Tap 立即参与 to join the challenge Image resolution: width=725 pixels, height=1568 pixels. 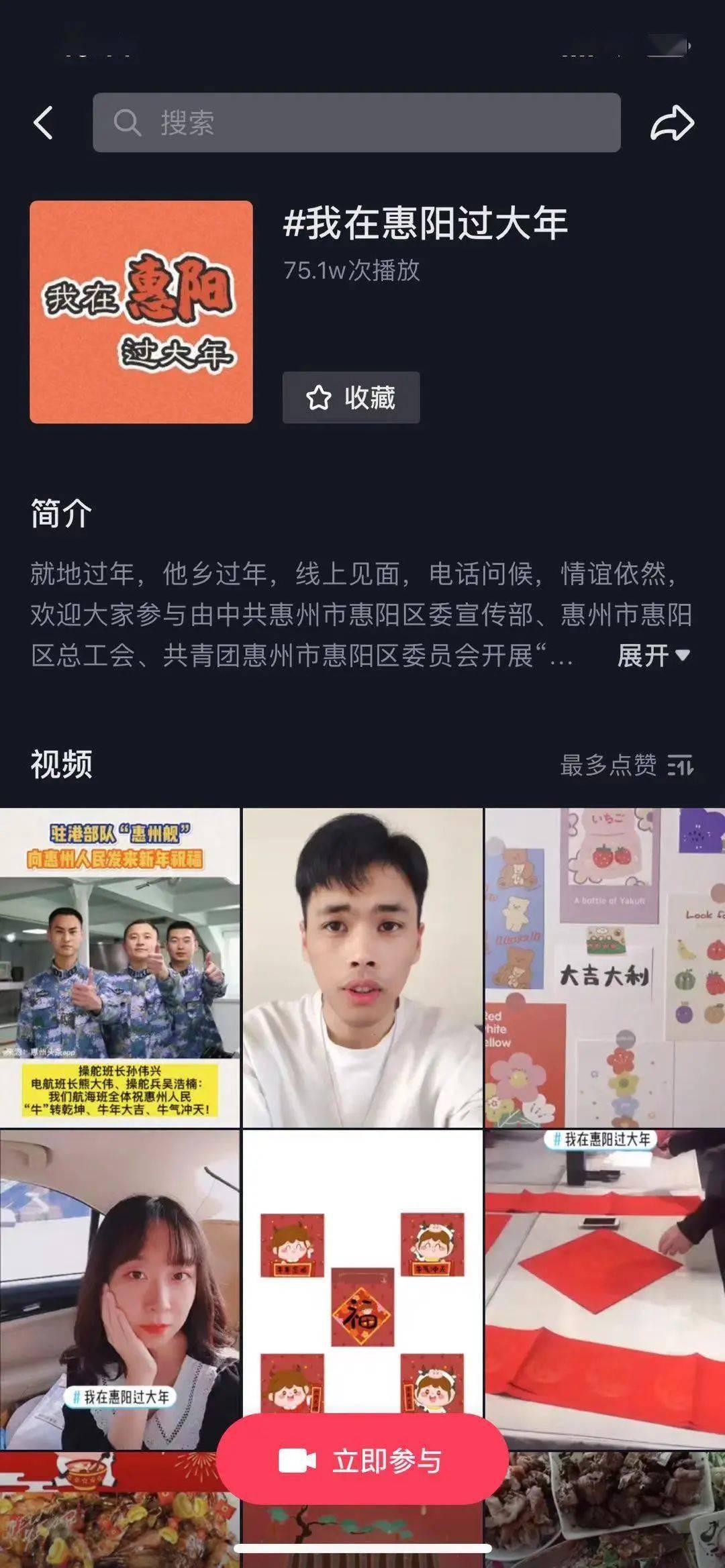[362, 1461]
